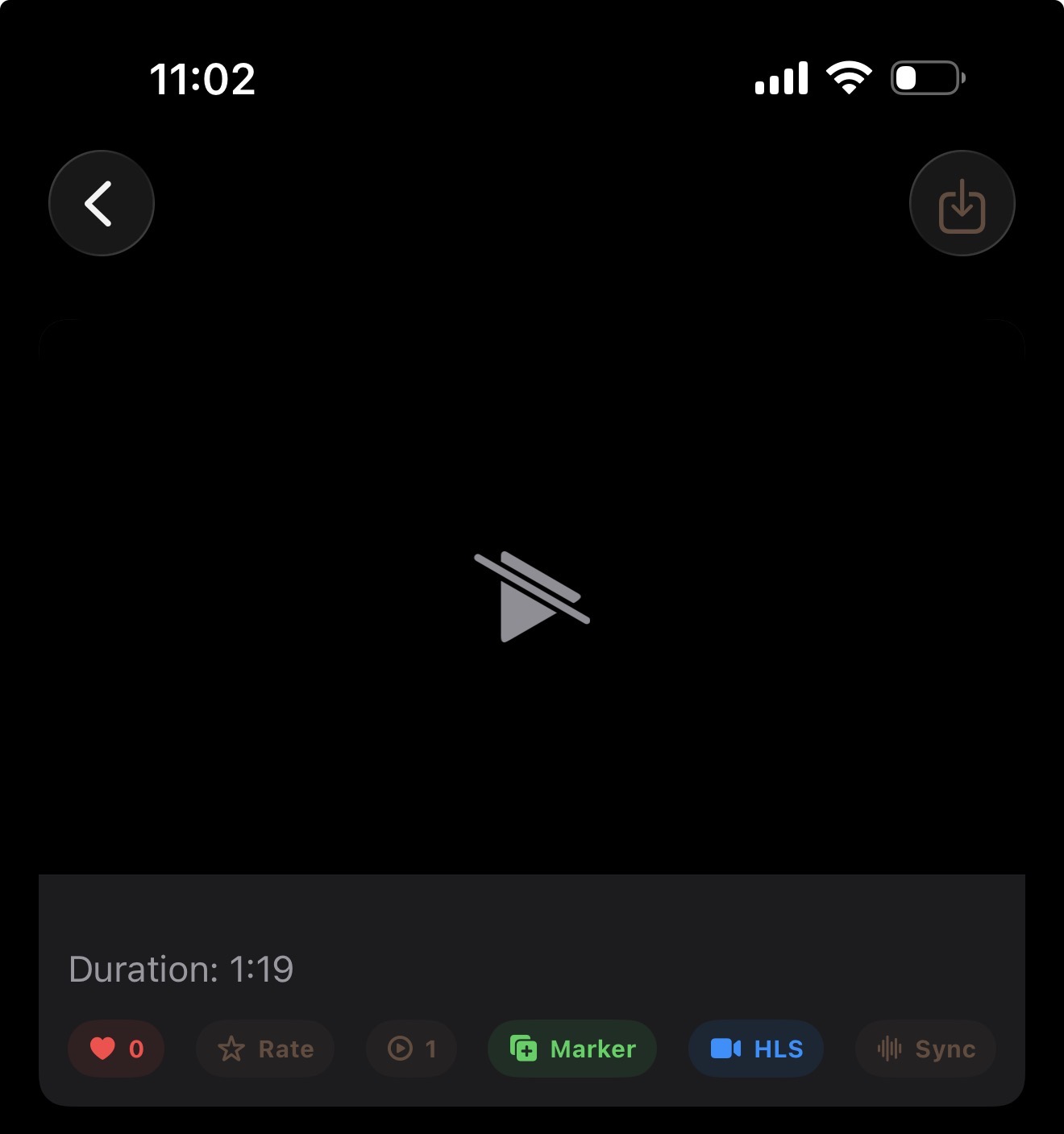Open the Rate star chip
1064x1134 pixels.
tap(265, 1049)
